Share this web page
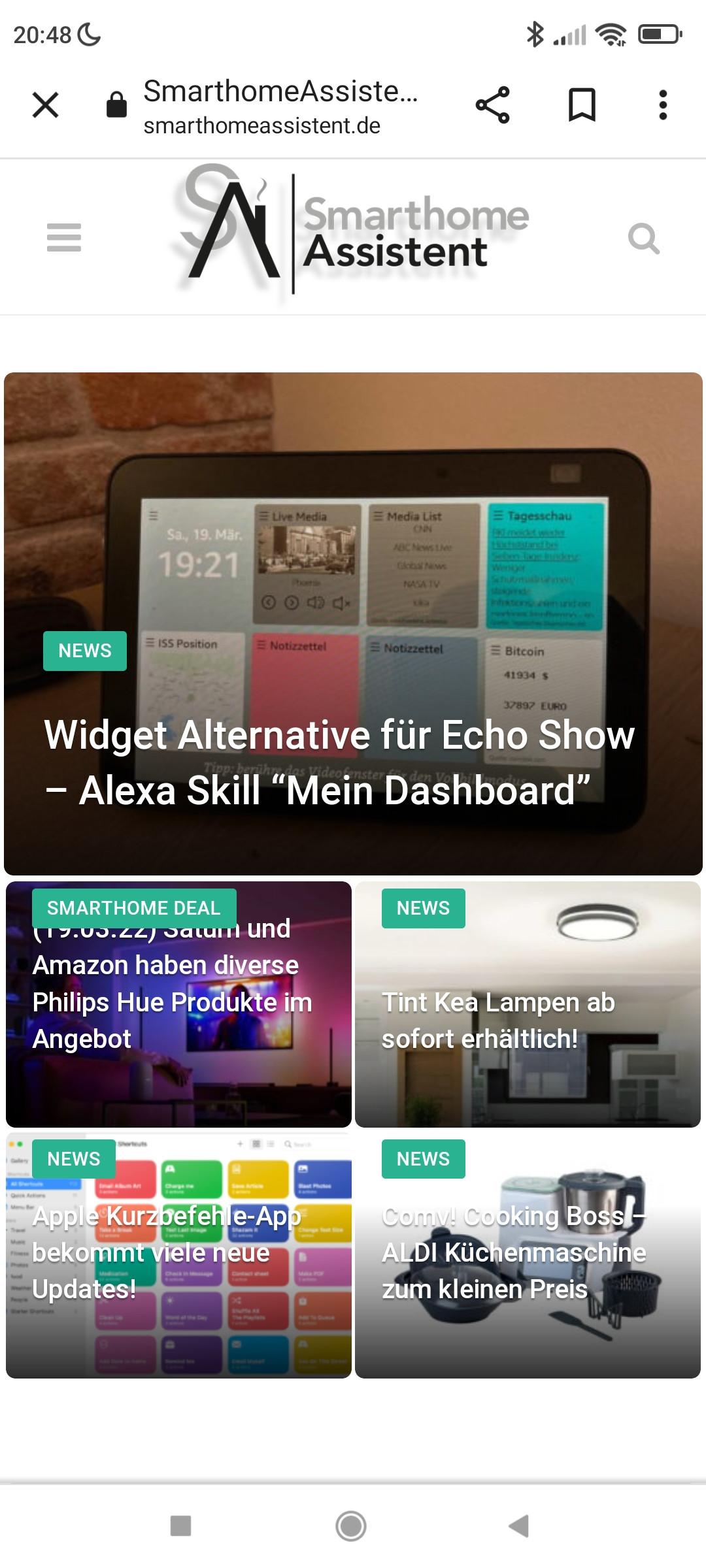Image resolution: width=706 pixels, height=1568 pixels. click(492, 105)
